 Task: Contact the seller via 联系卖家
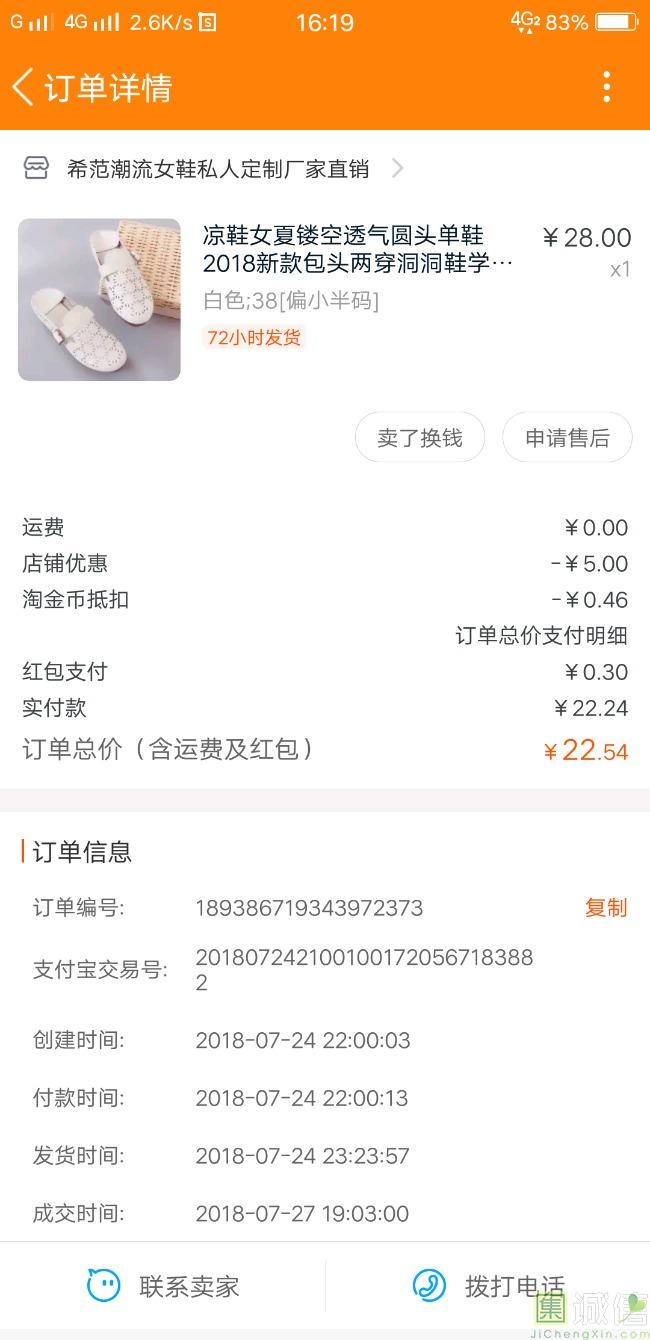pos(163,1286)
